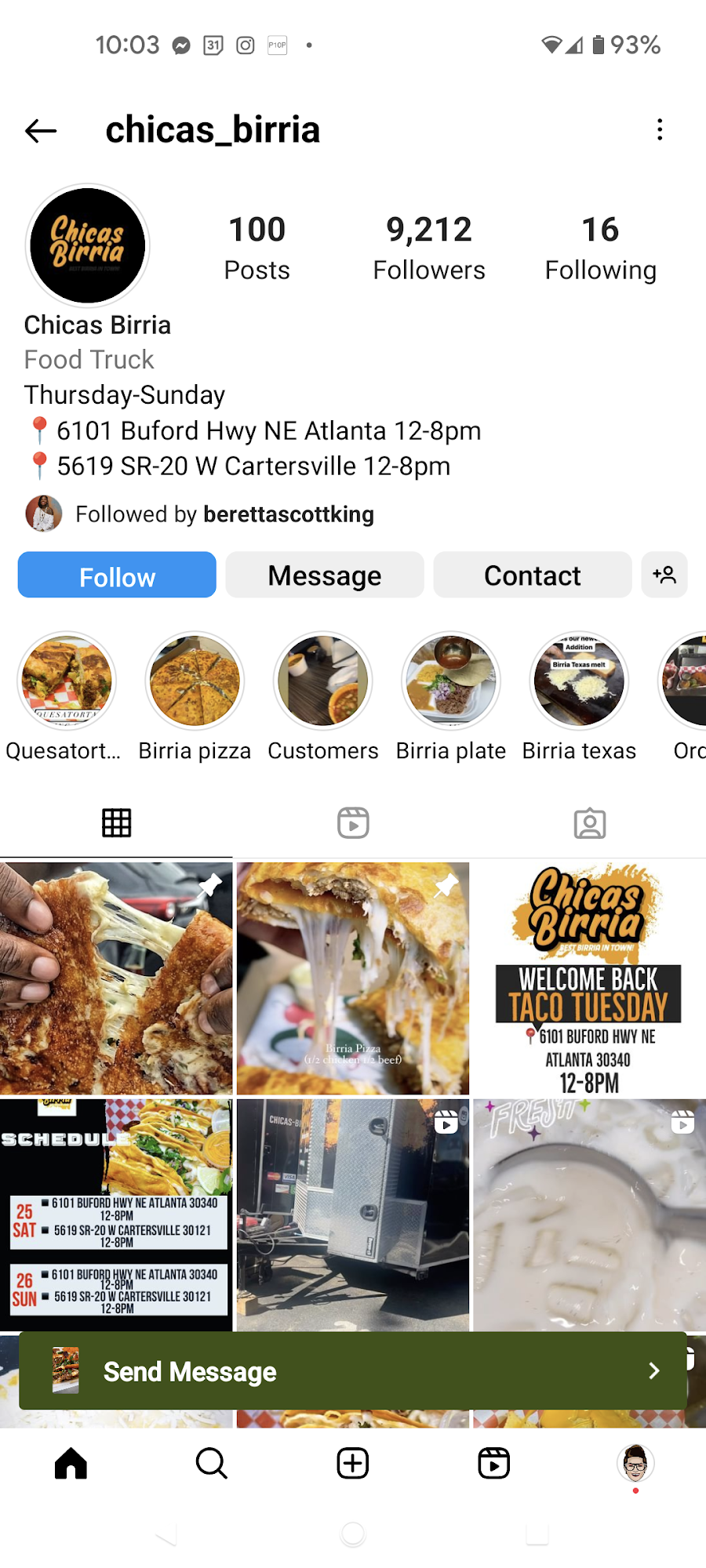Open the Welcome Back Taco Tuesday post

588,978
